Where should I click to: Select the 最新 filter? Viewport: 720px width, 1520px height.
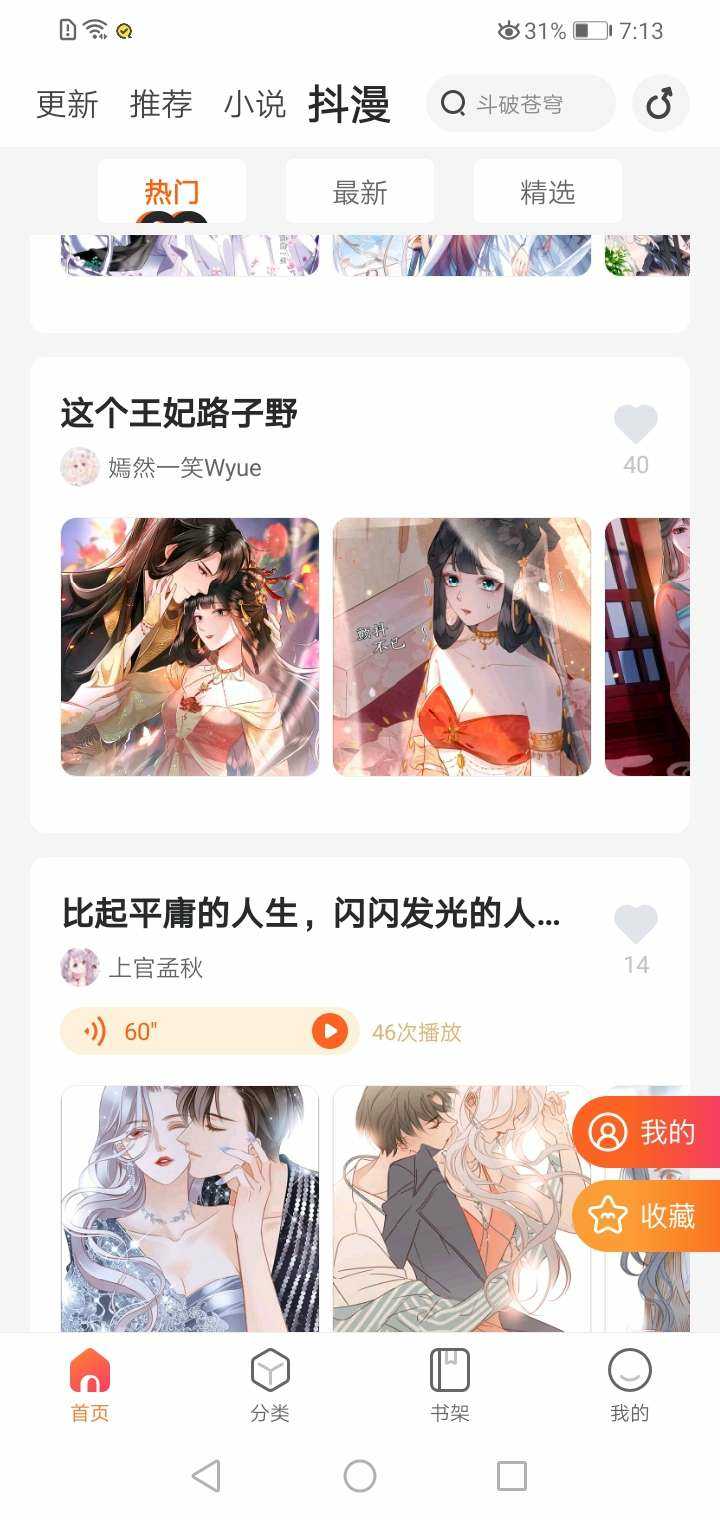click(x=360, y=192)
